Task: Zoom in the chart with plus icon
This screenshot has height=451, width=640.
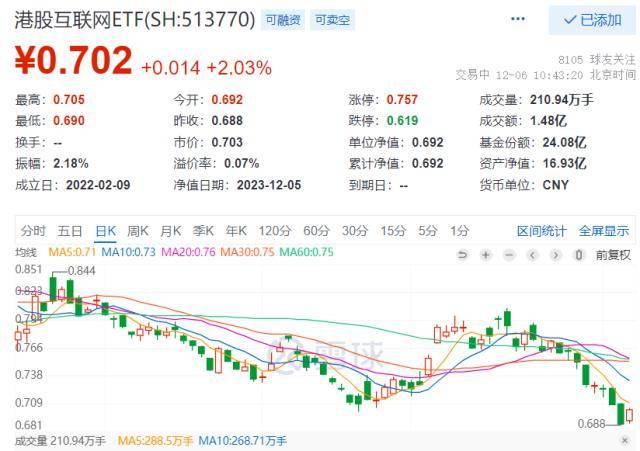Action: click(x=486, y=254)
